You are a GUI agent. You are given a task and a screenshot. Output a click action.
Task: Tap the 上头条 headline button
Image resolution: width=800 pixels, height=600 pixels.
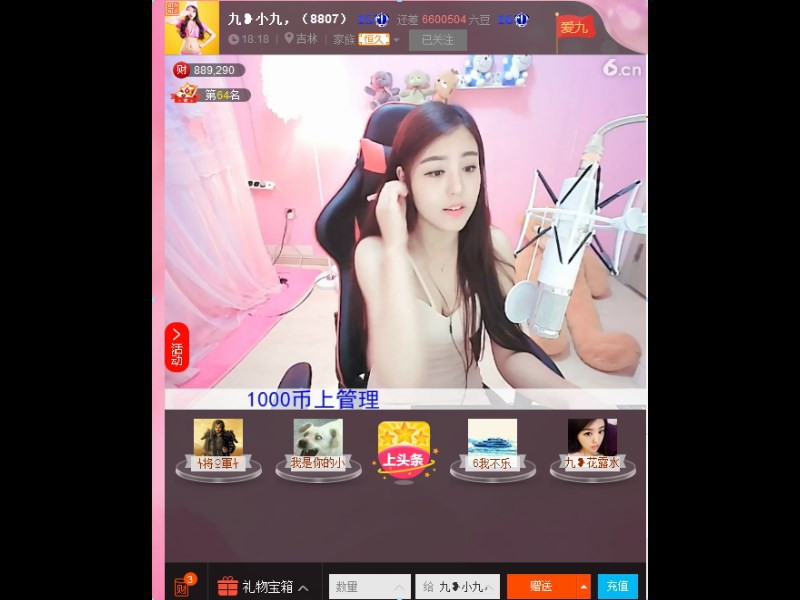pyautogui.click(x=404, y=448)
